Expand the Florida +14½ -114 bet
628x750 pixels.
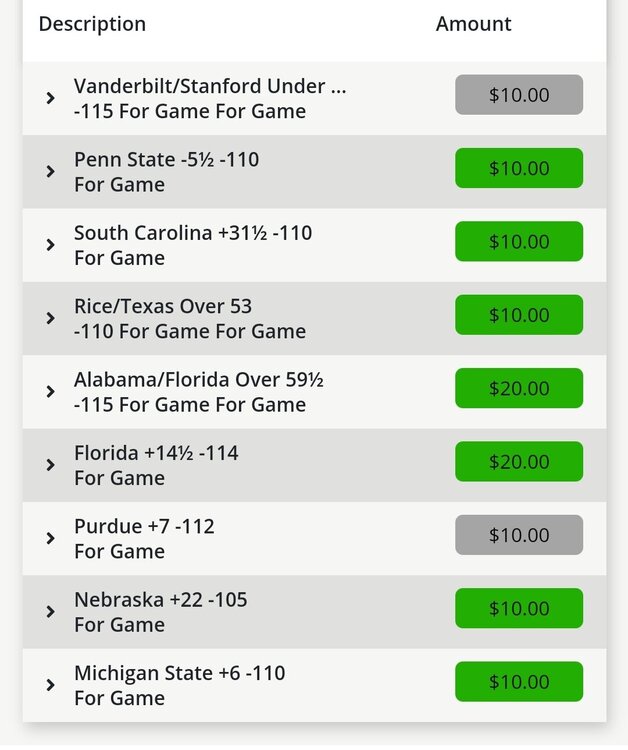(x=51, y=465)
